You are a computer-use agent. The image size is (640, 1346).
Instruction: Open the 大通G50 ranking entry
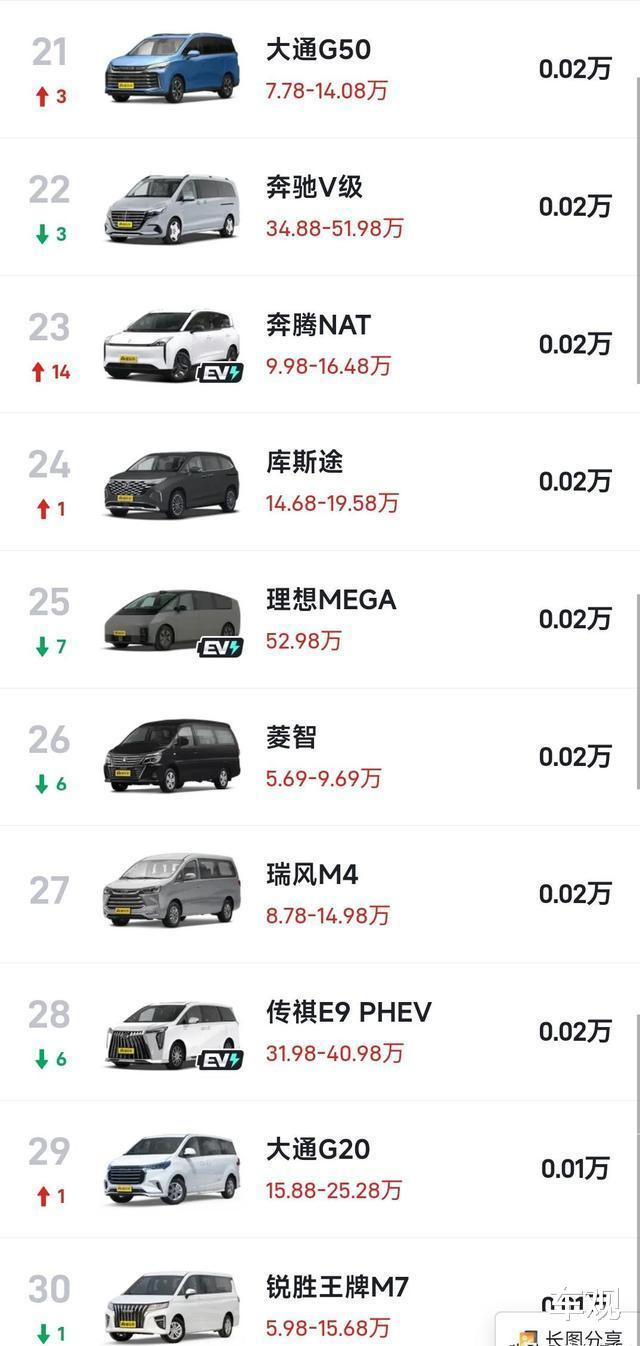pyautogui.click(x=318, y=50)
